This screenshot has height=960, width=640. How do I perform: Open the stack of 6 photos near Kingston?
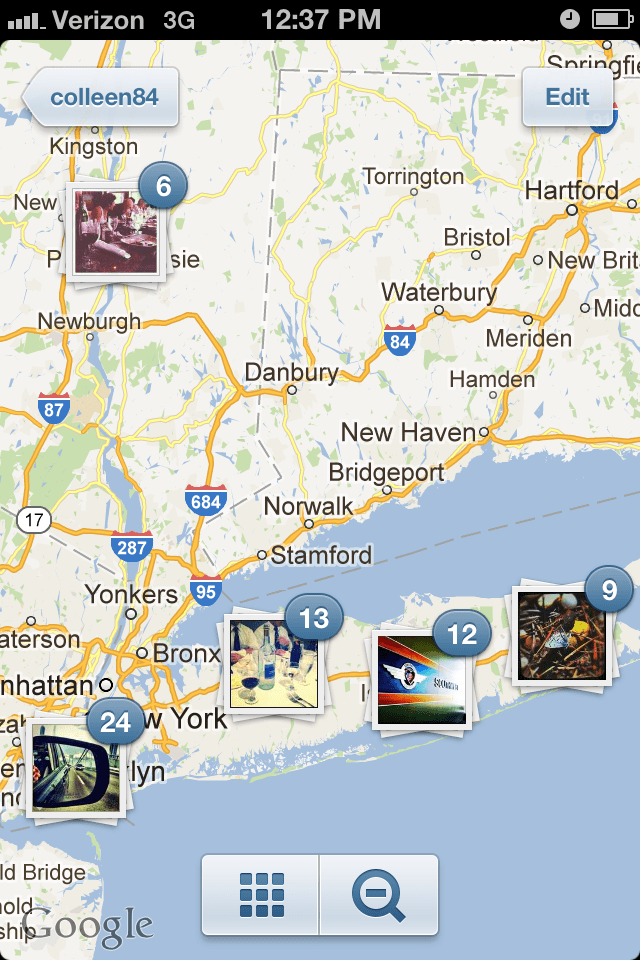(116, 232)
